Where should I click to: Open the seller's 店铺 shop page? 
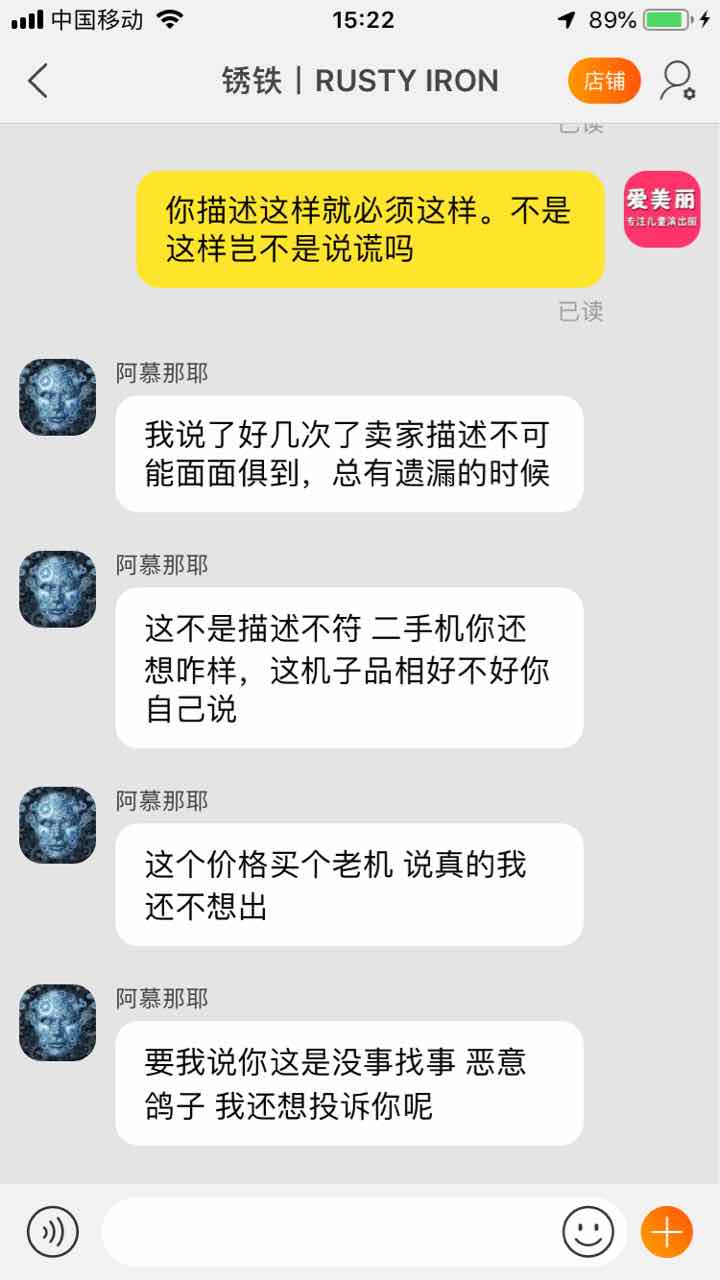point(604,81)
